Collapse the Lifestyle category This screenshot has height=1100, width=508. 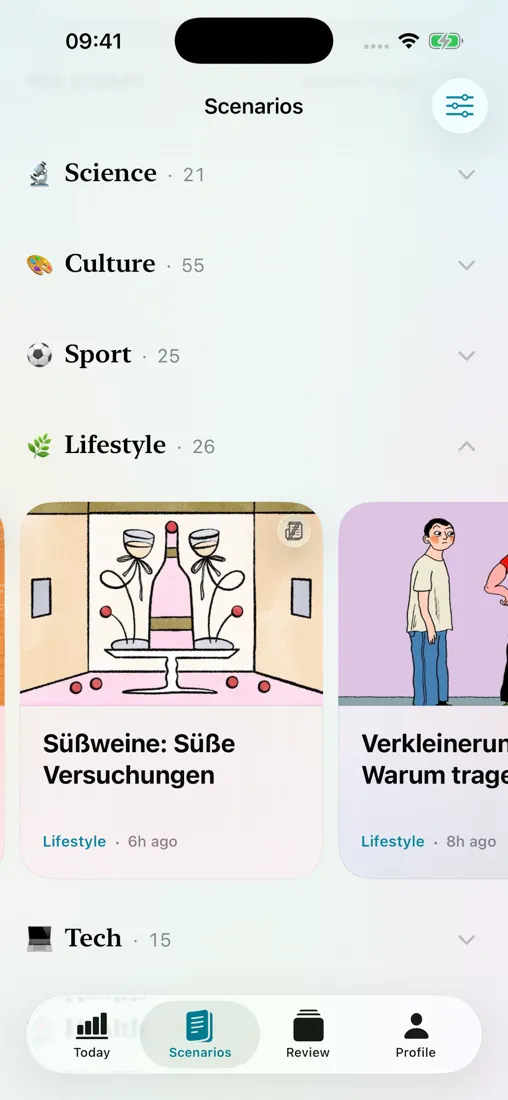[467, 446]
